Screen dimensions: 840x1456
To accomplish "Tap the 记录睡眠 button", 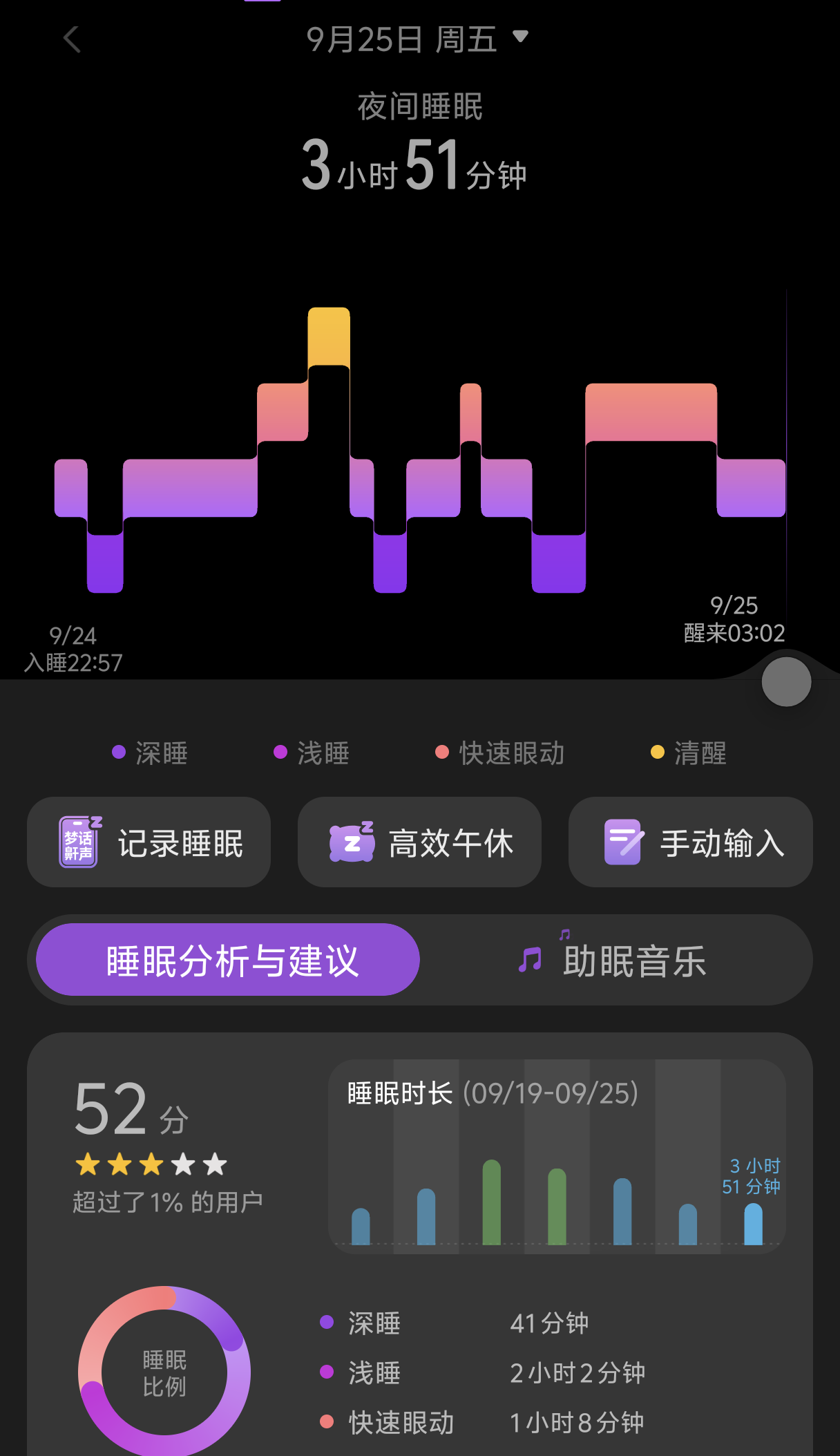I will click(149, 842).
